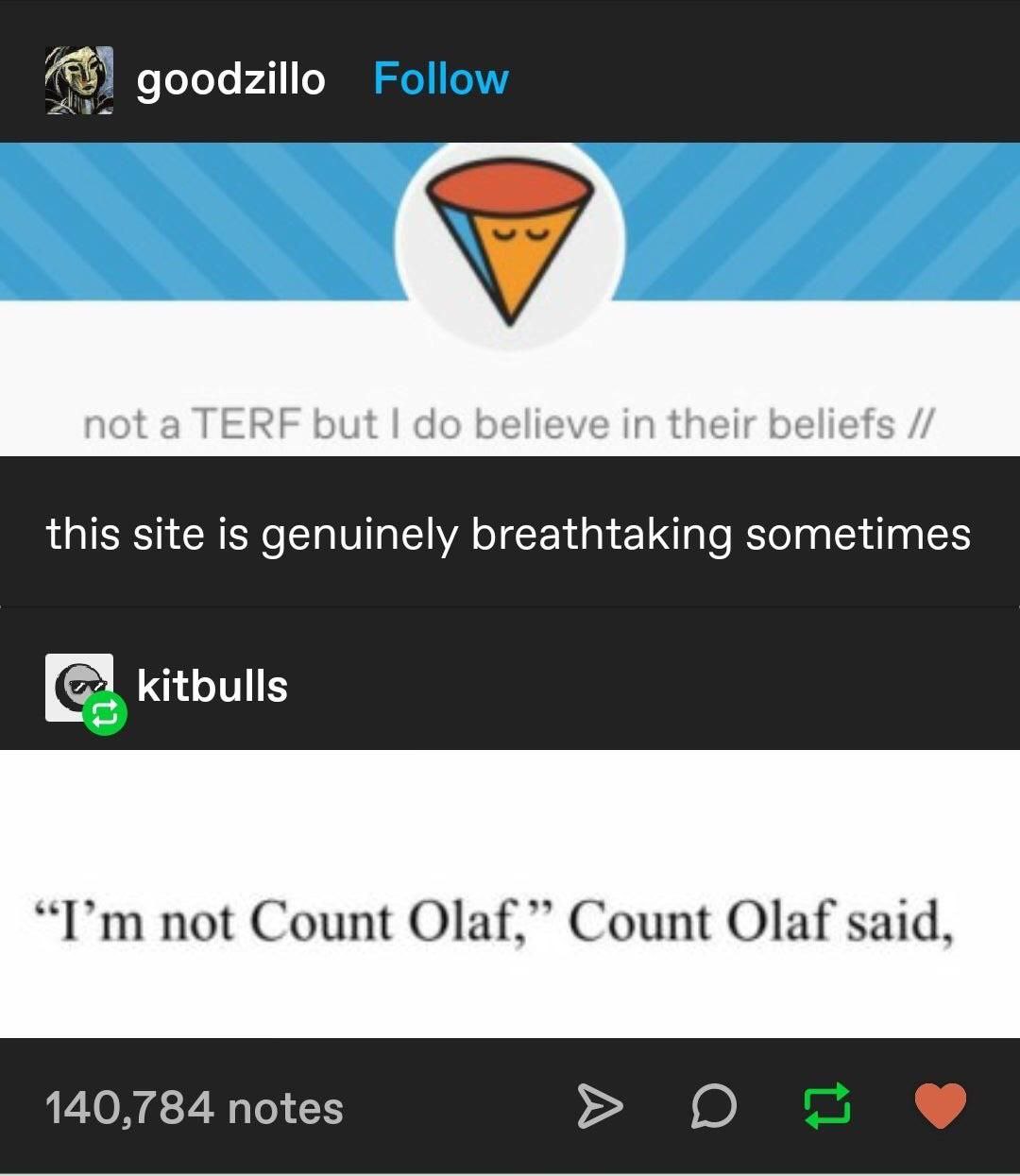
Task: Share this post via send icon
Action: click(x=600, y=1106)
